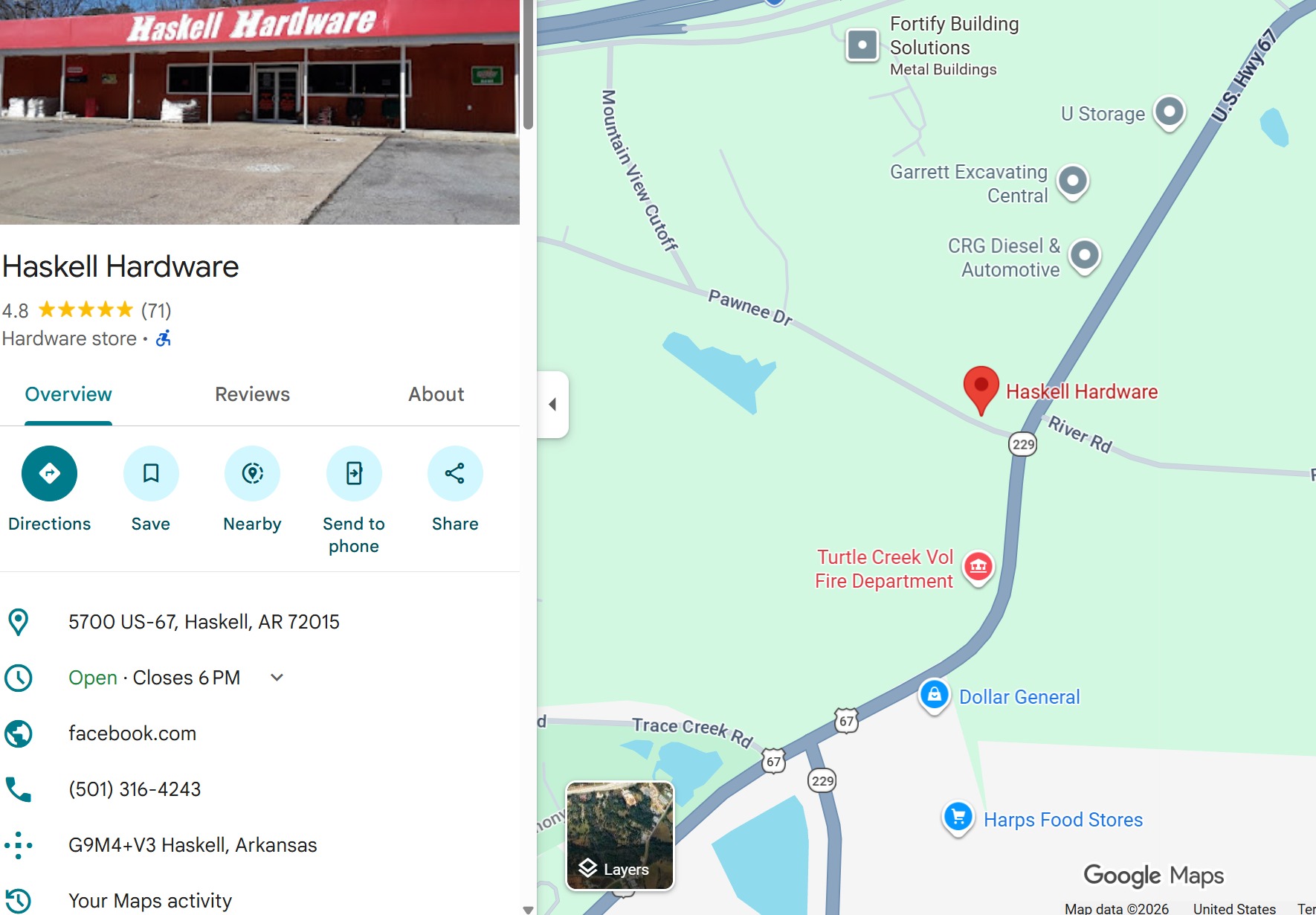Select the Dollar General map pin
Image resolution: width=1316 pixels, height=915 pixels.
935,695
